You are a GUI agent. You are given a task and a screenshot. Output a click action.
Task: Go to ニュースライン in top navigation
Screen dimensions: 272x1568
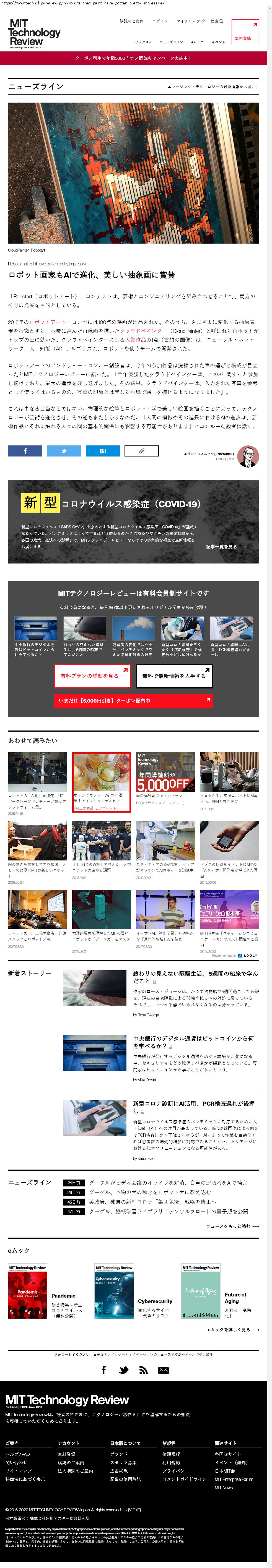click(171, 42)
